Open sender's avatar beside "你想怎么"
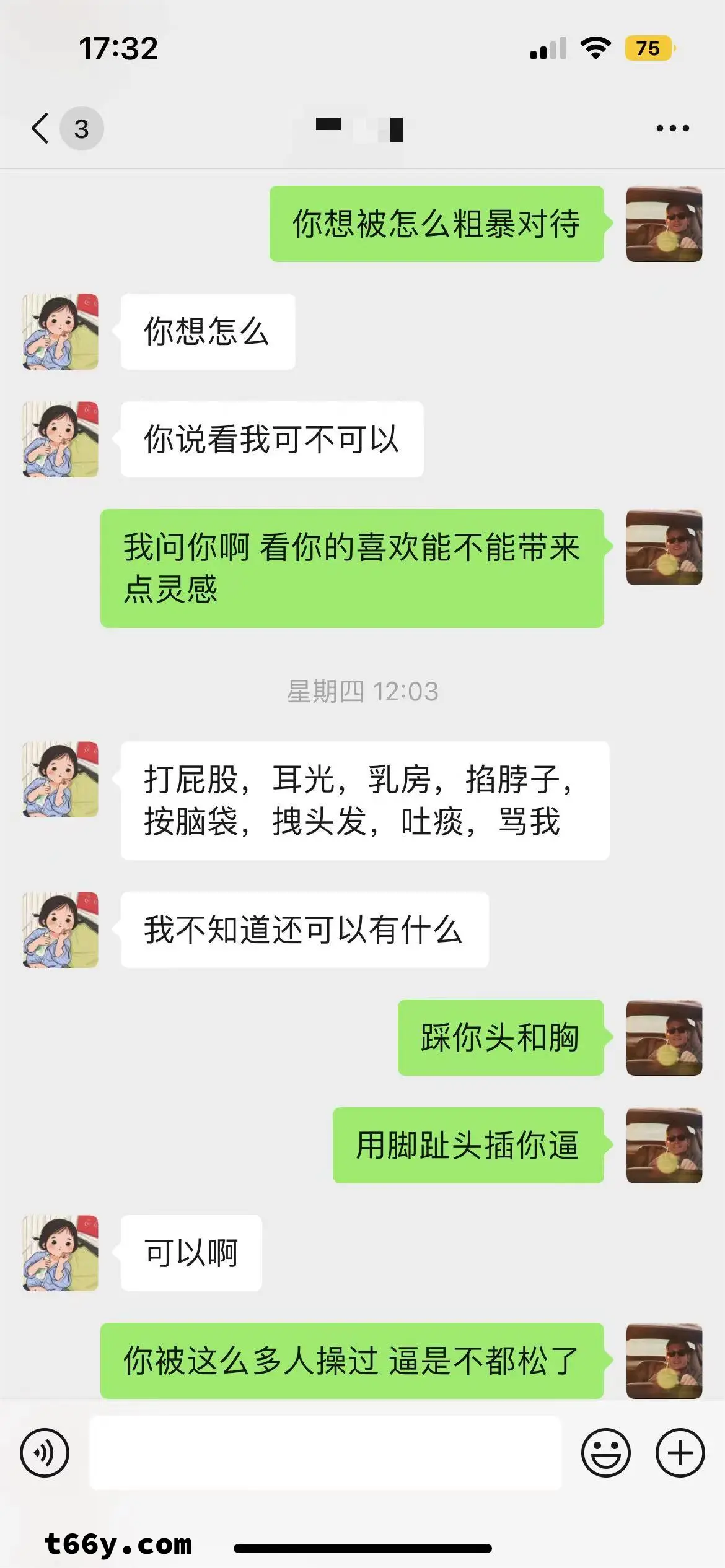The height and width of the screenshot is (1568, 725). (x=61, y=332)
